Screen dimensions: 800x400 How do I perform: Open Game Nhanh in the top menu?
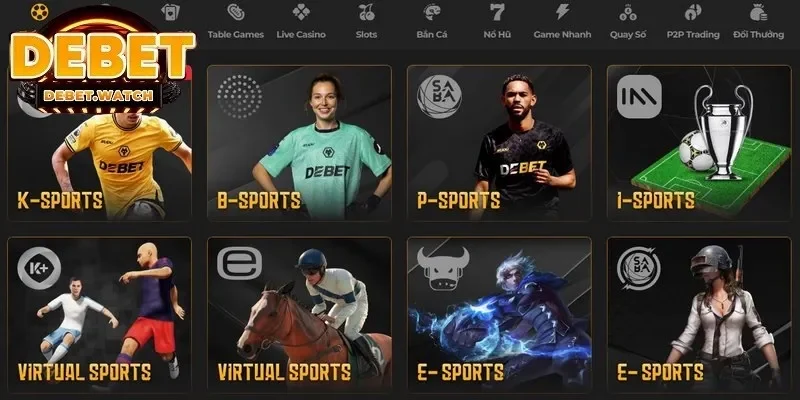point(562,22)
